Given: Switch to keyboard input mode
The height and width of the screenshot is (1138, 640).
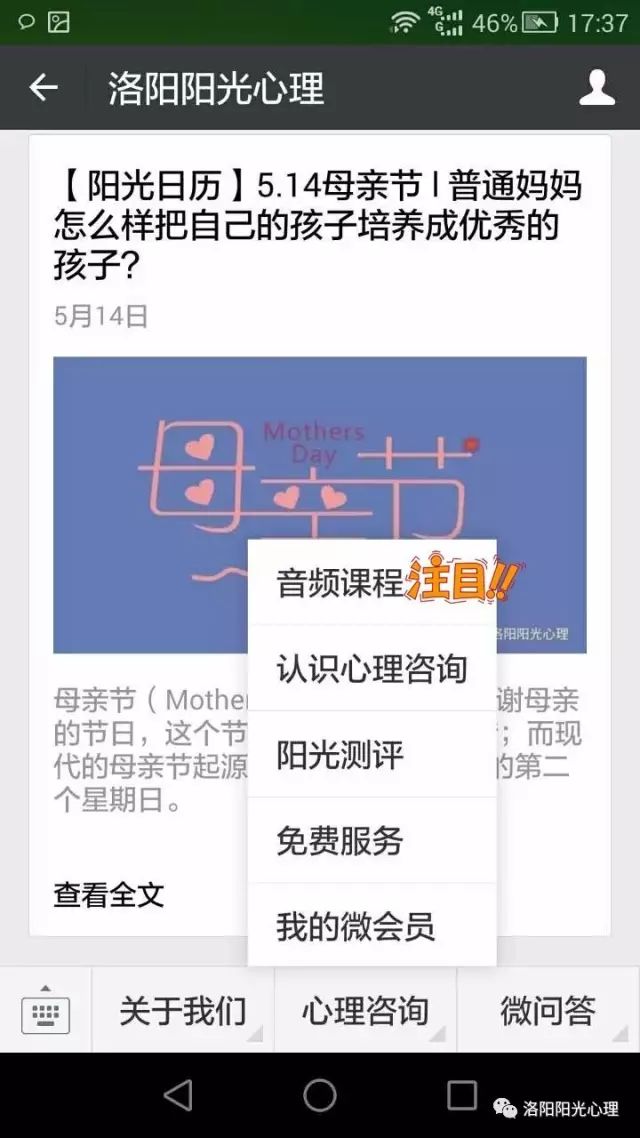Looking at the screenshot, I should [45, 1011].
